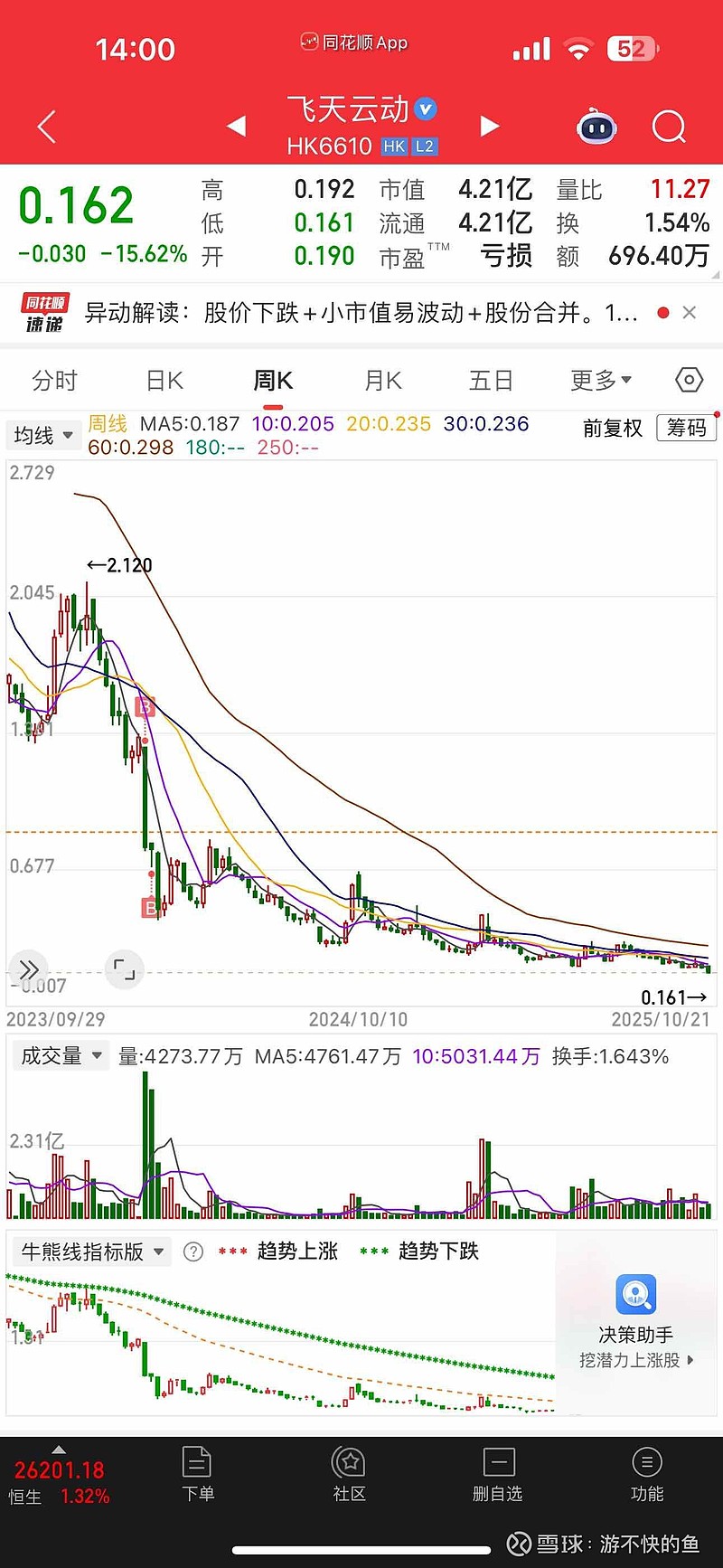Tap the landscape/fullscreen icon on the chart

pos(124,969)
